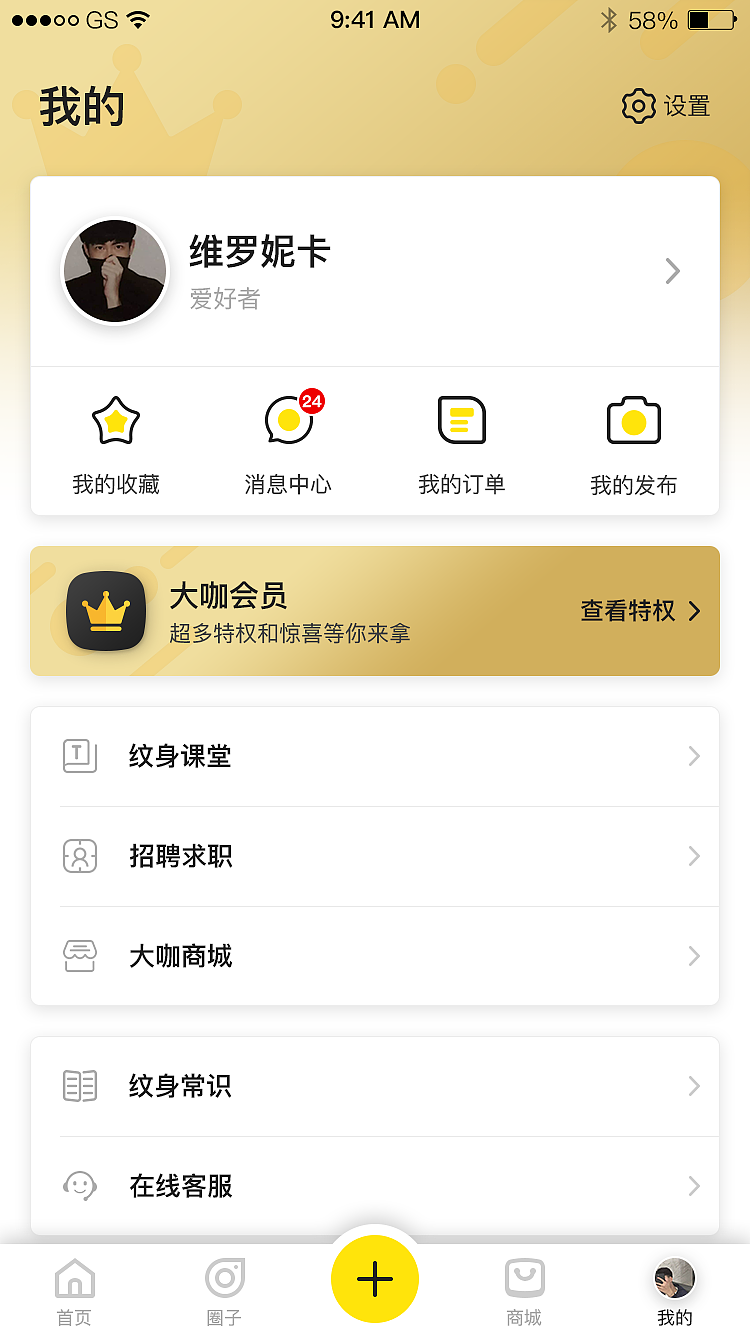
Task: Open 消息中心 with the 24 badge
Action: 288,420
